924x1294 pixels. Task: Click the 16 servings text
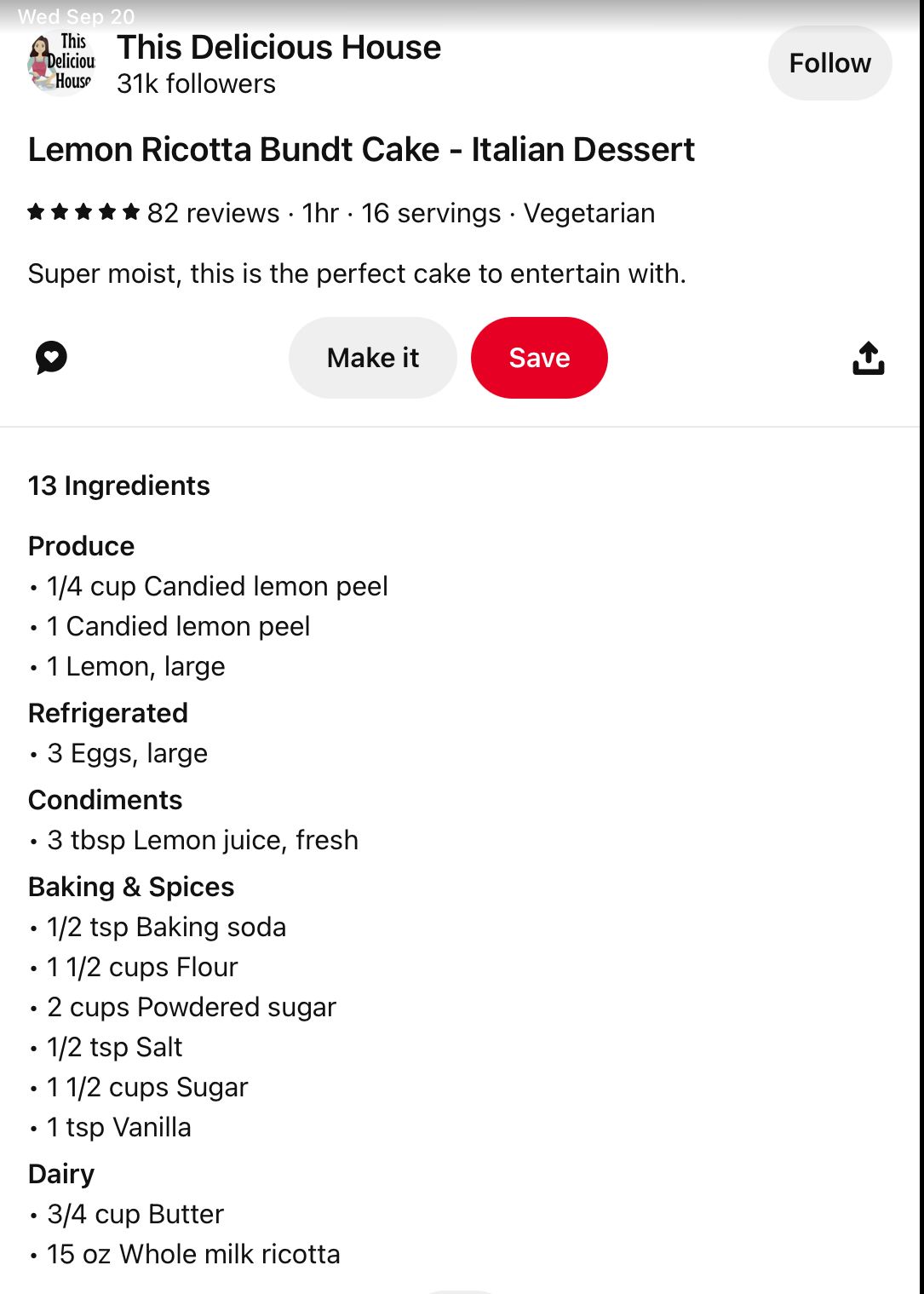(x=430, y=212)
